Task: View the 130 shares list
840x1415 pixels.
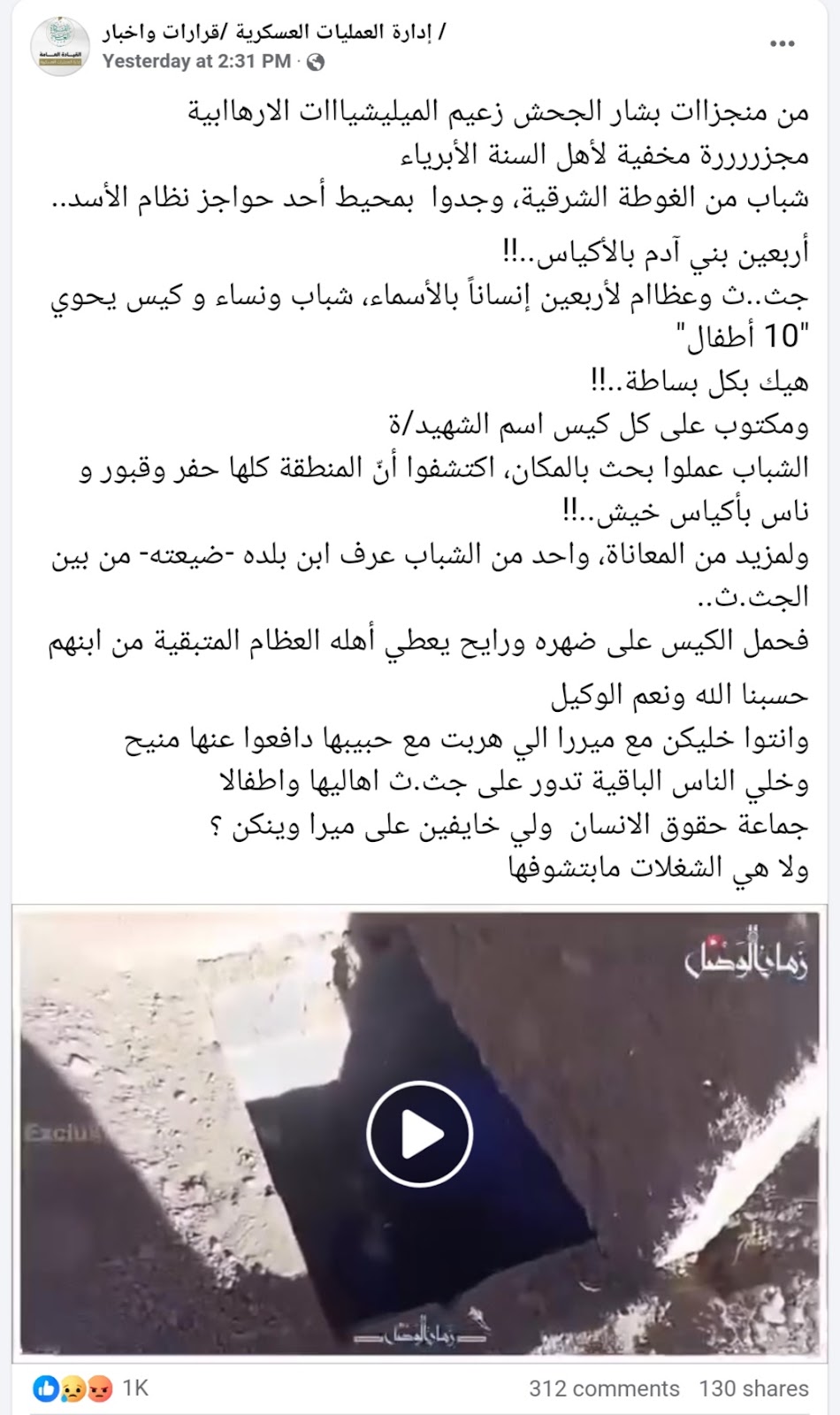Action: pos(753,1388)
